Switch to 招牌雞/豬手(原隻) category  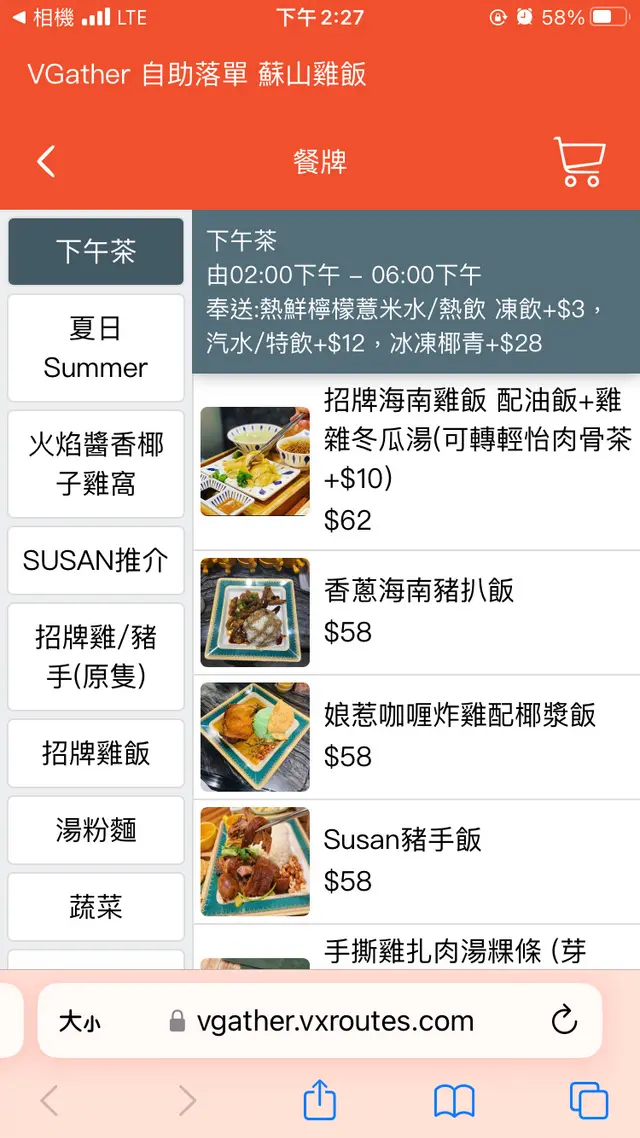pos(96,657)
